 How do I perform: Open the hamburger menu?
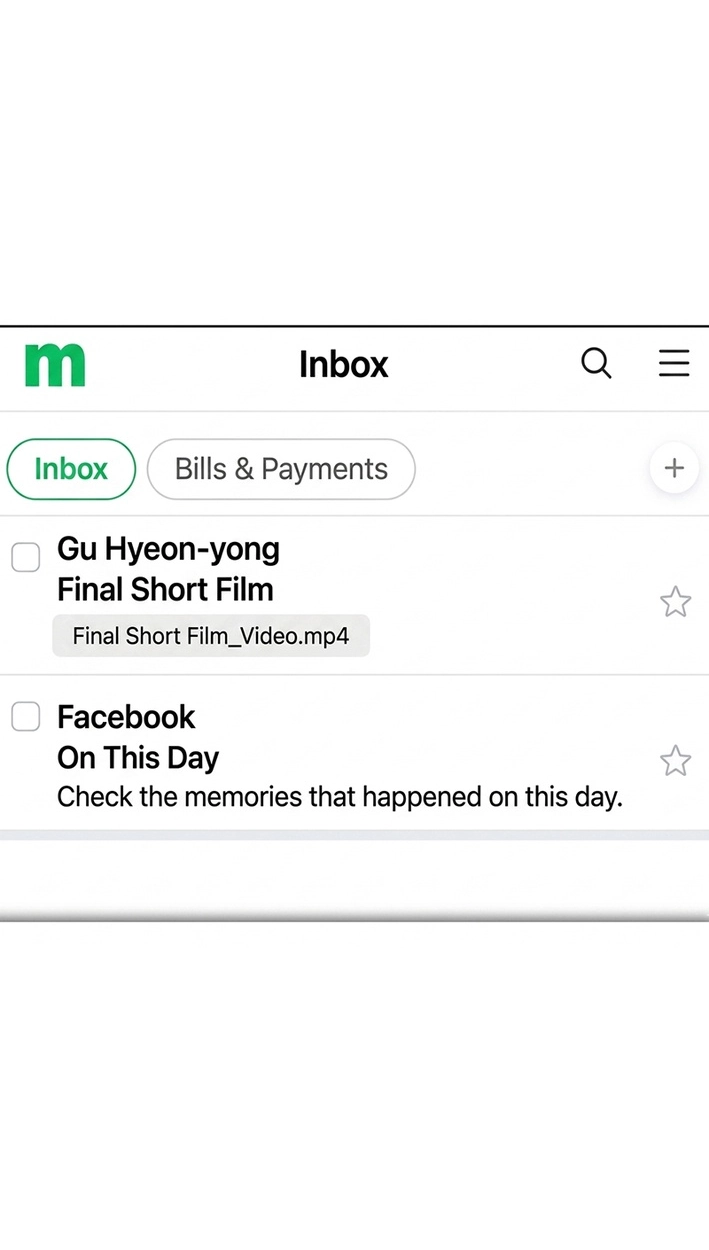674,363
